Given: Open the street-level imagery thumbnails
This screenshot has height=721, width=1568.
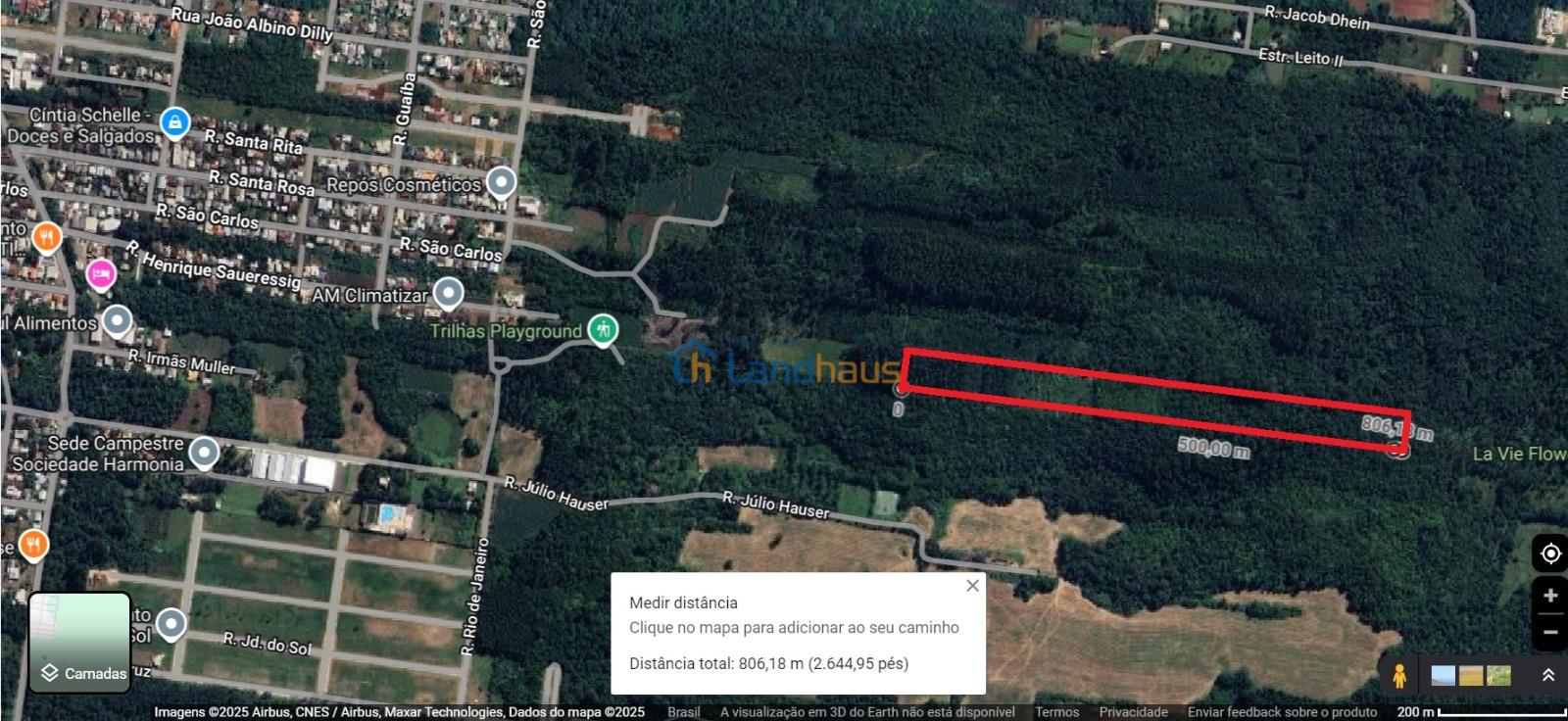Looking at the screenshot, I should tap(1470, 675).
